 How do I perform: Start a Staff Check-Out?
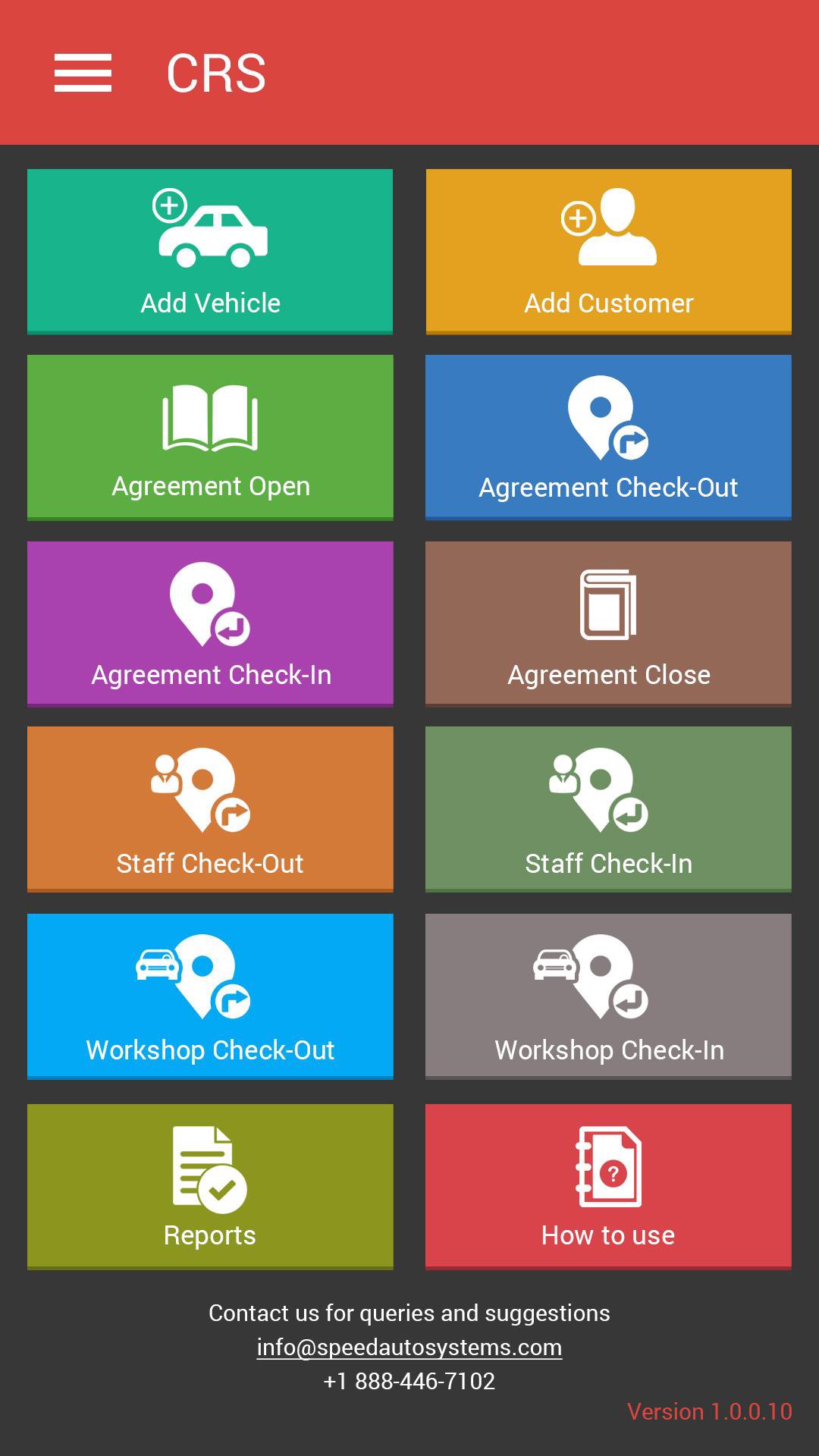[210, 808]
